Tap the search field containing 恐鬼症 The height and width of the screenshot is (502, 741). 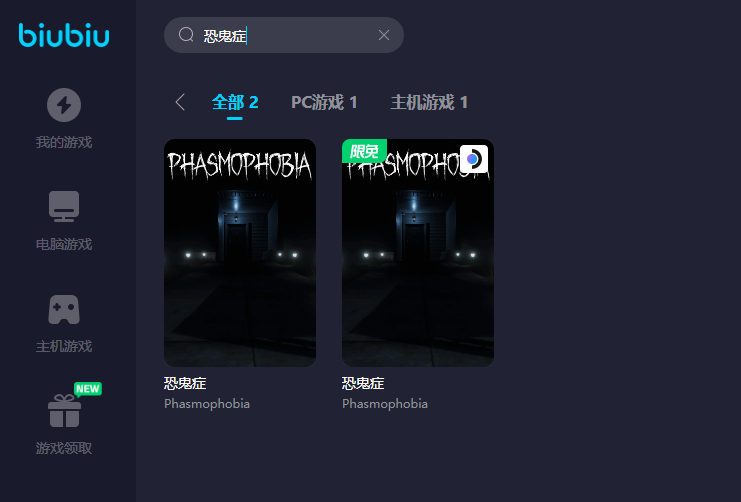point(290,35)
